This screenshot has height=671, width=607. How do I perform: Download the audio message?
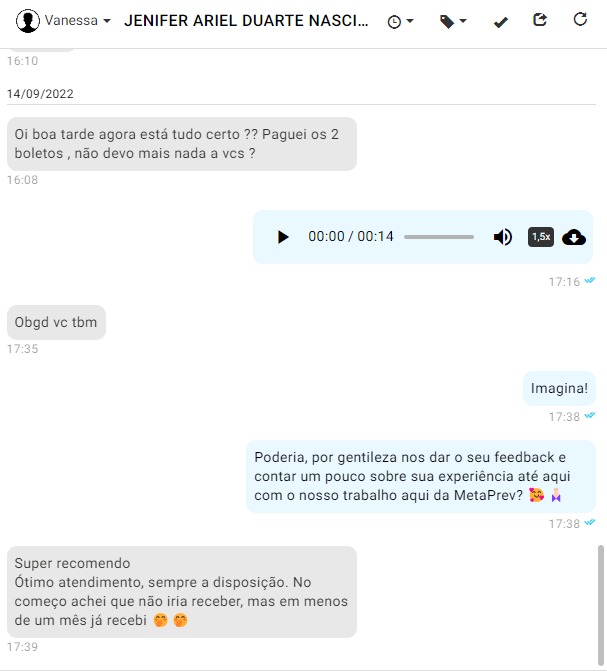click(574, 237)
